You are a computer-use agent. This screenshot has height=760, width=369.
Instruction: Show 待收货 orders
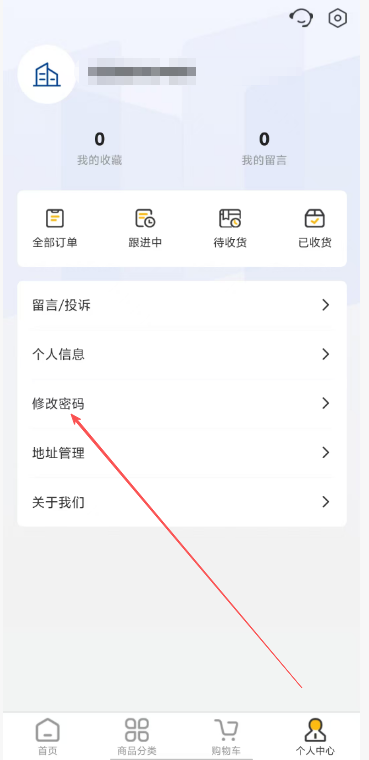(230, 228)
